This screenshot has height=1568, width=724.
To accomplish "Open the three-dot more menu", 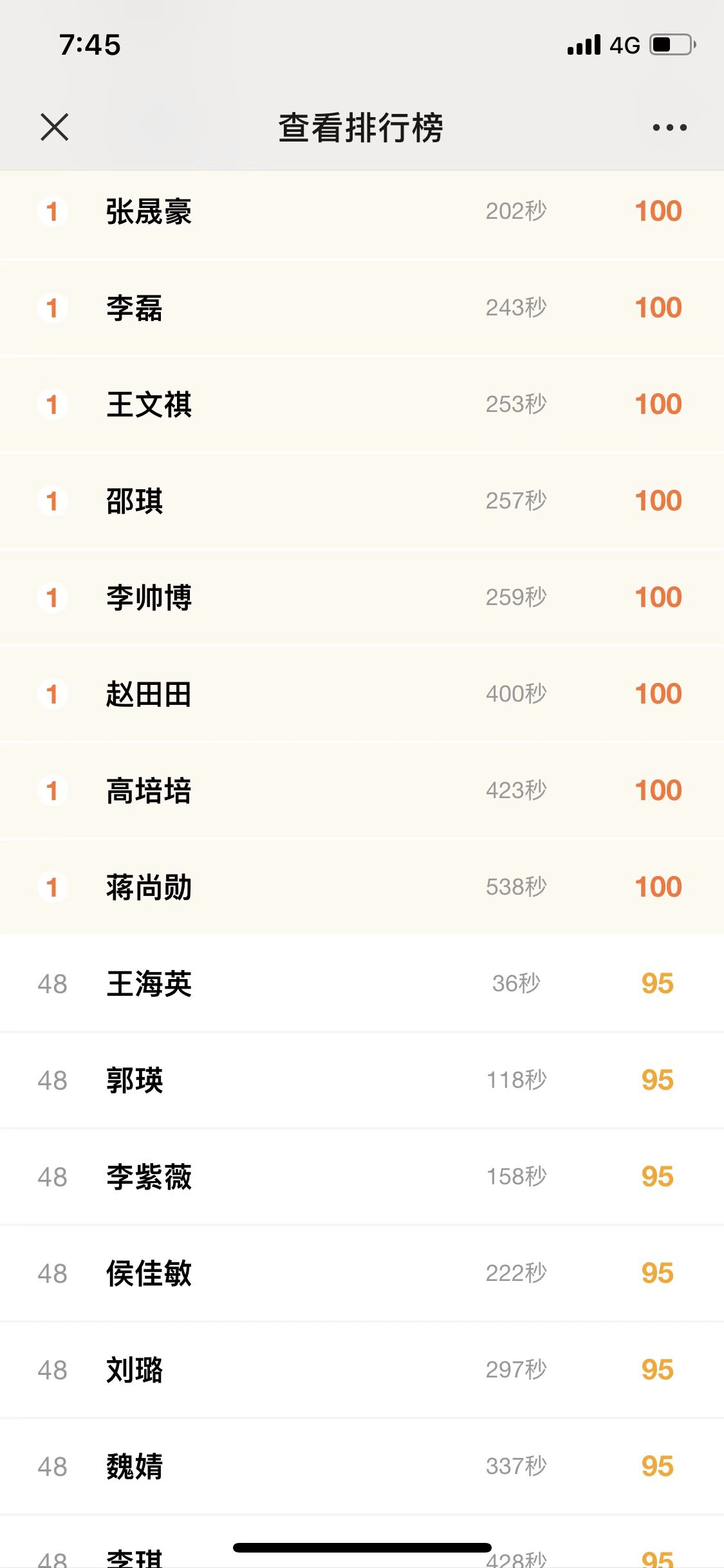I will coord(669,127).
